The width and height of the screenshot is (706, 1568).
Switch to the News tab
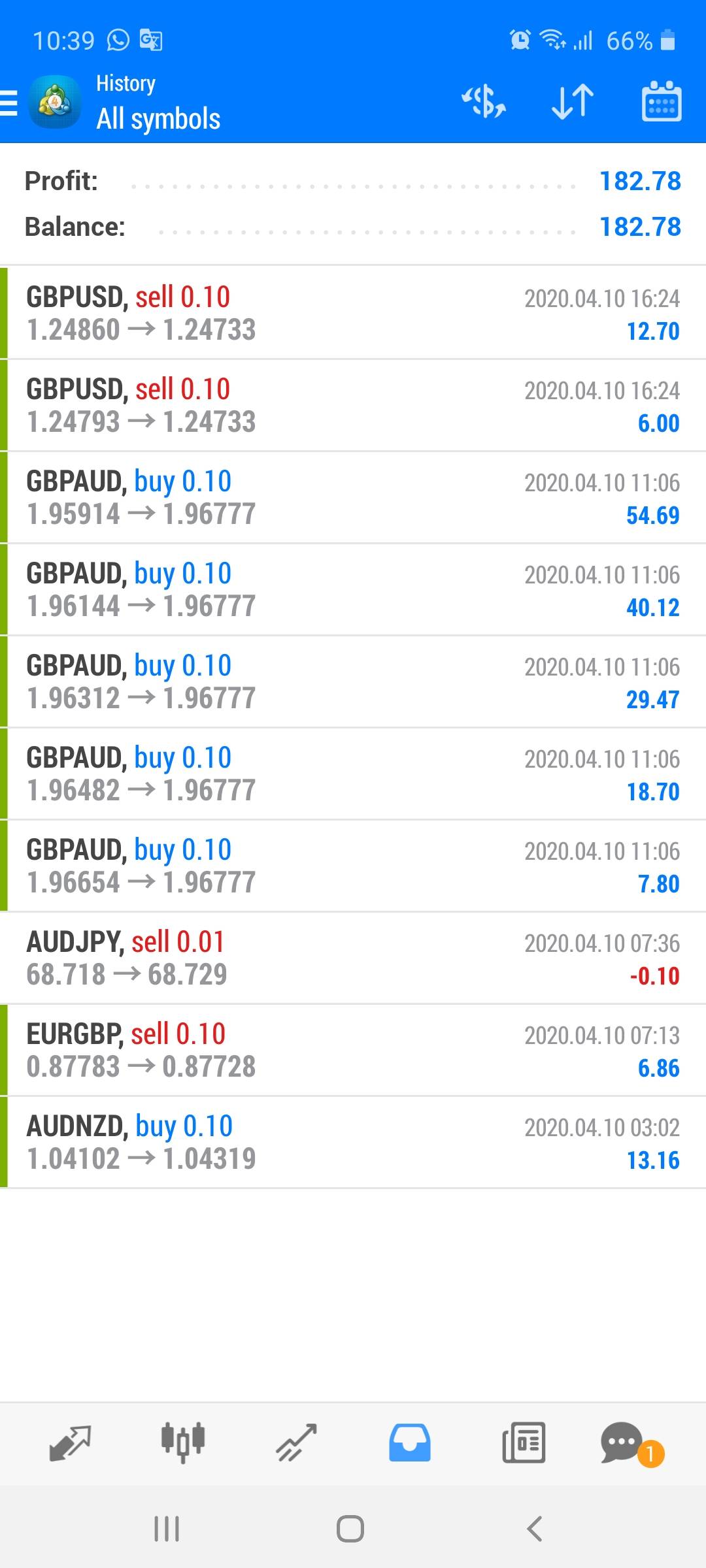coord(523,1443)
